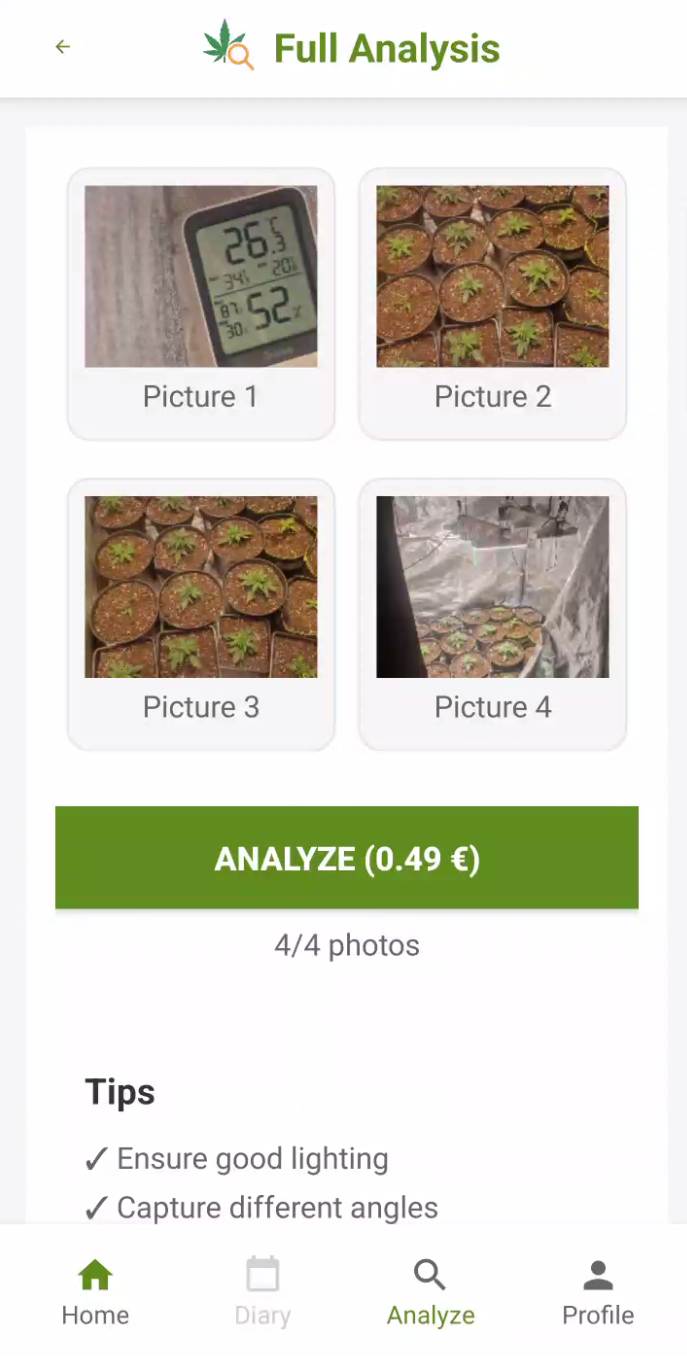Open the Picture 4 grow tent tile

492,613
